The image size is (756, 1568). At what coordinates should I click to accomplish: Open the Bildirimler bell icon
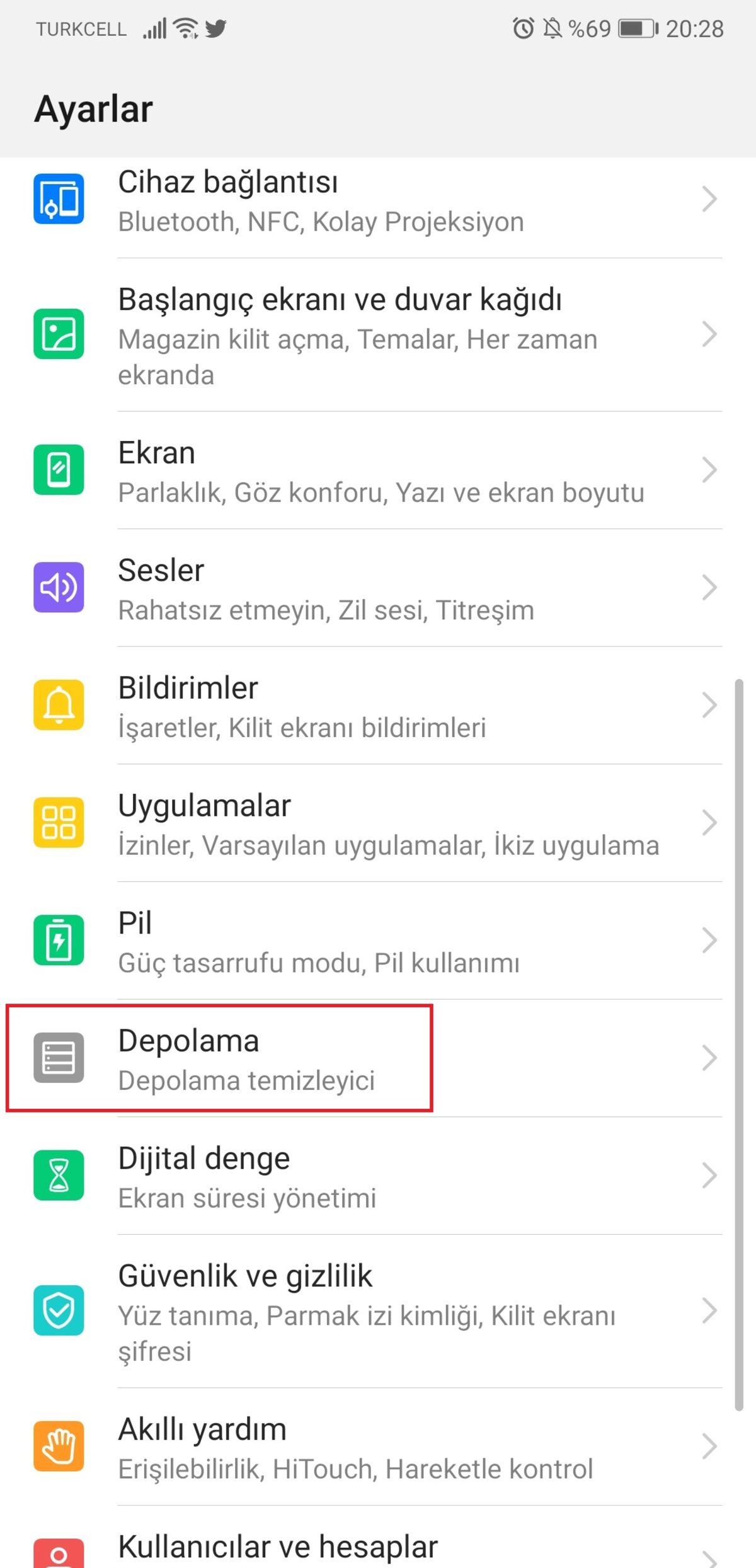(59, 705)
